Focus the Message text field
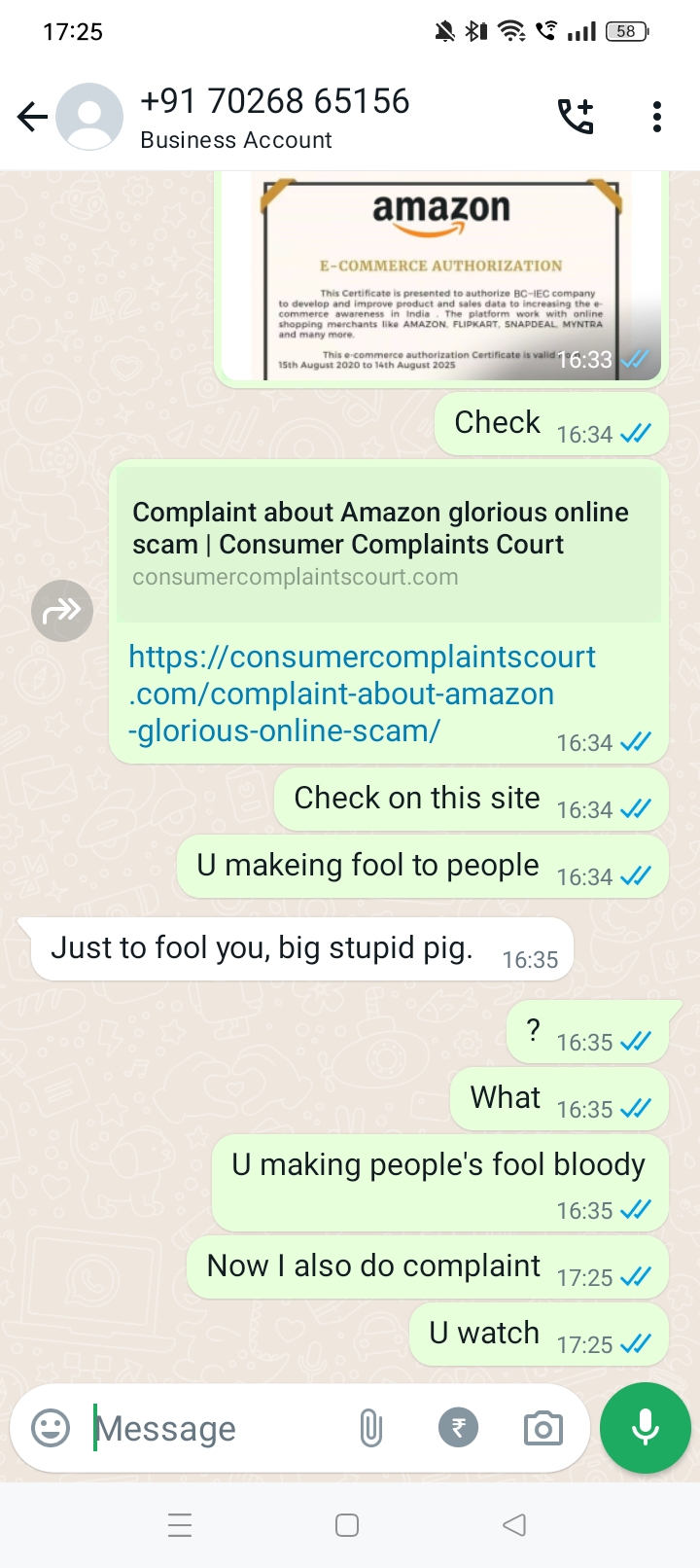The image size is (700, 1568). click(214, 1428)
